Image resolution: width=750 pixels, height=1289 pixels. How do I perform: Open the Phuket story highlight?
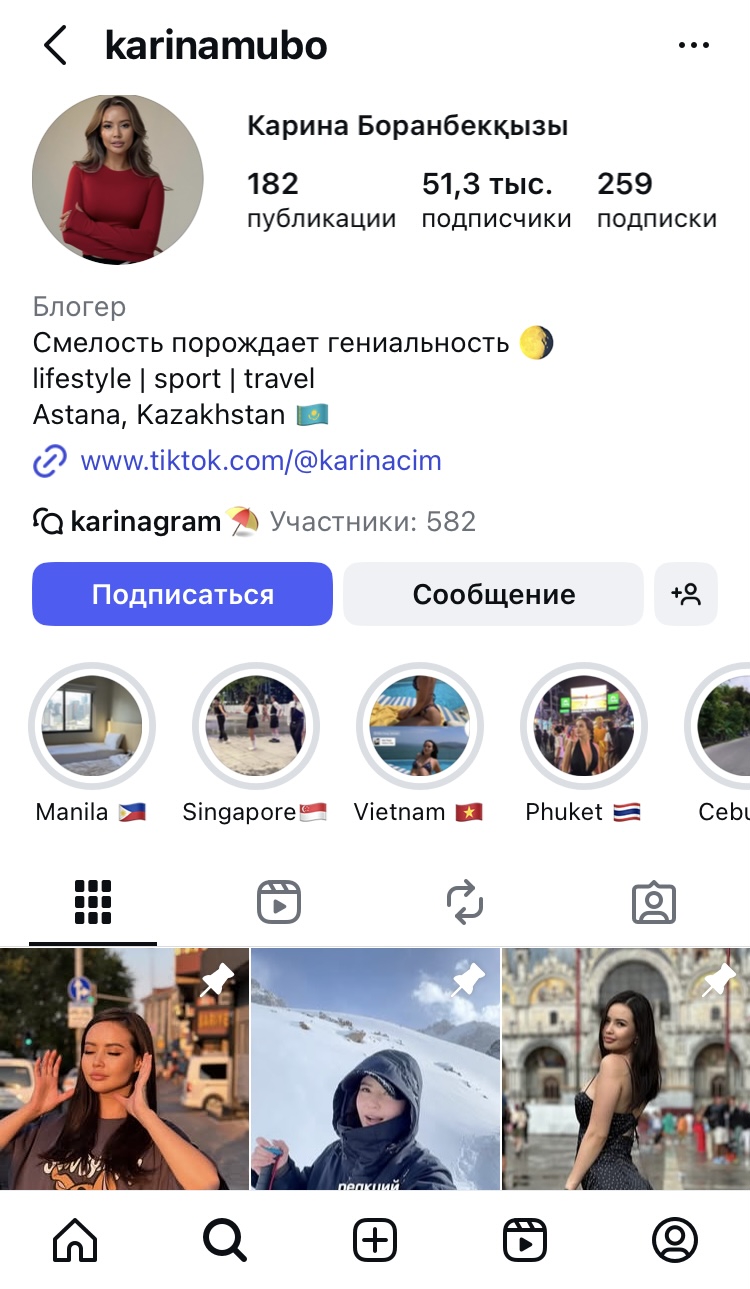click(x=583, y=726)
